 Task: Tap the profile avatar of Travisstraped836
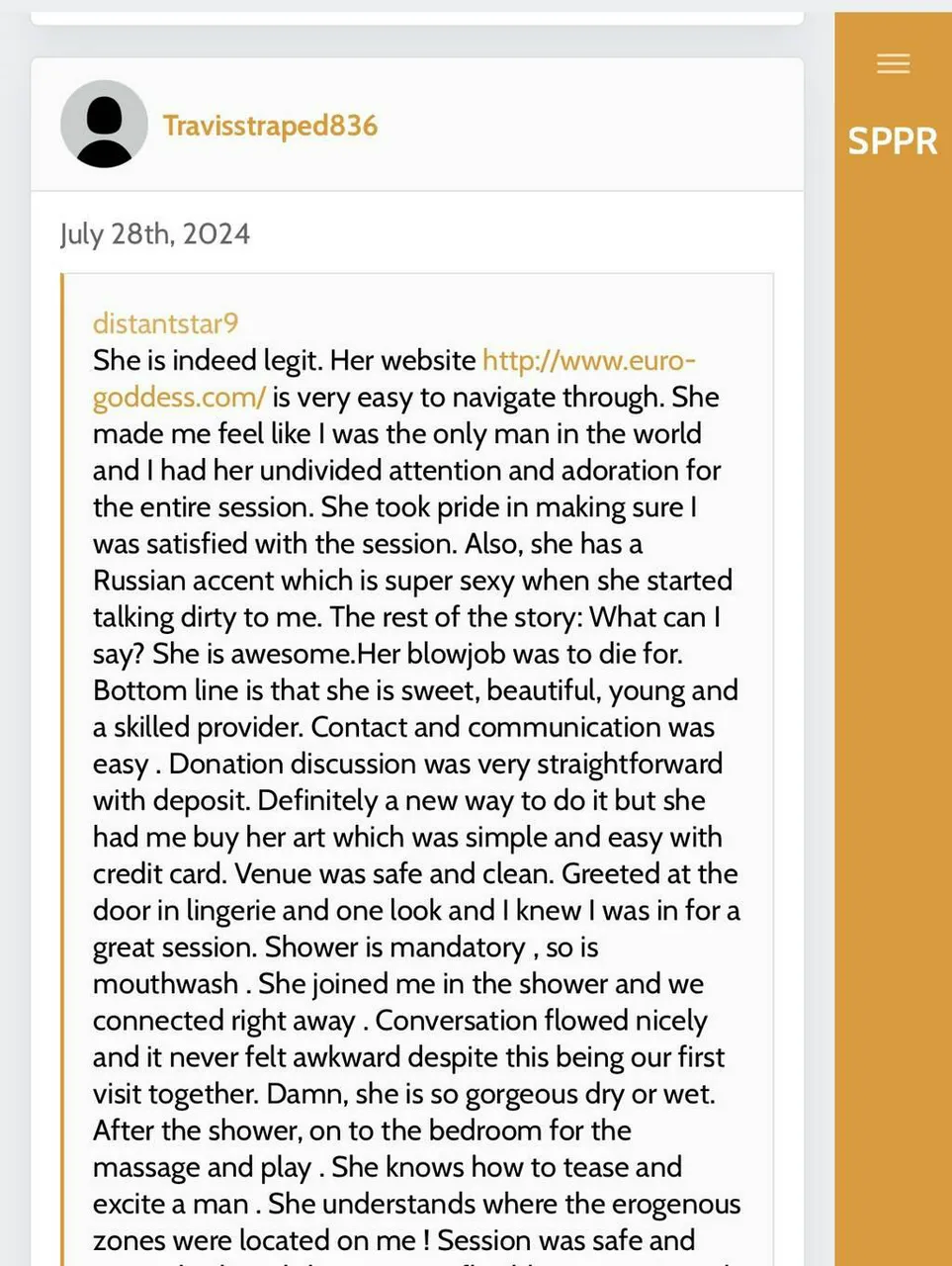(104, 124)
